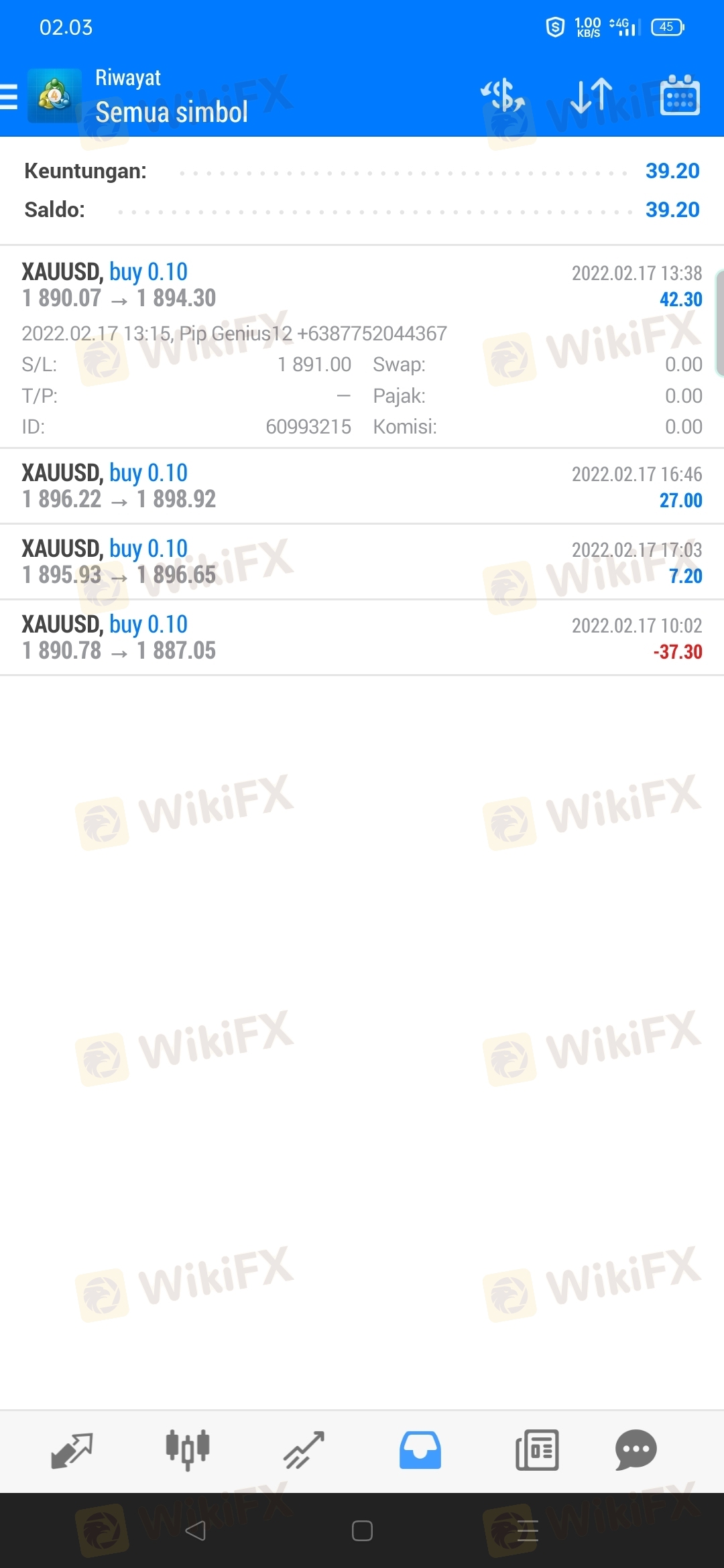The height and width of the screenshot is (1568, 724).
Task: Go to the system home screen
Action: tap(362, 1530)
